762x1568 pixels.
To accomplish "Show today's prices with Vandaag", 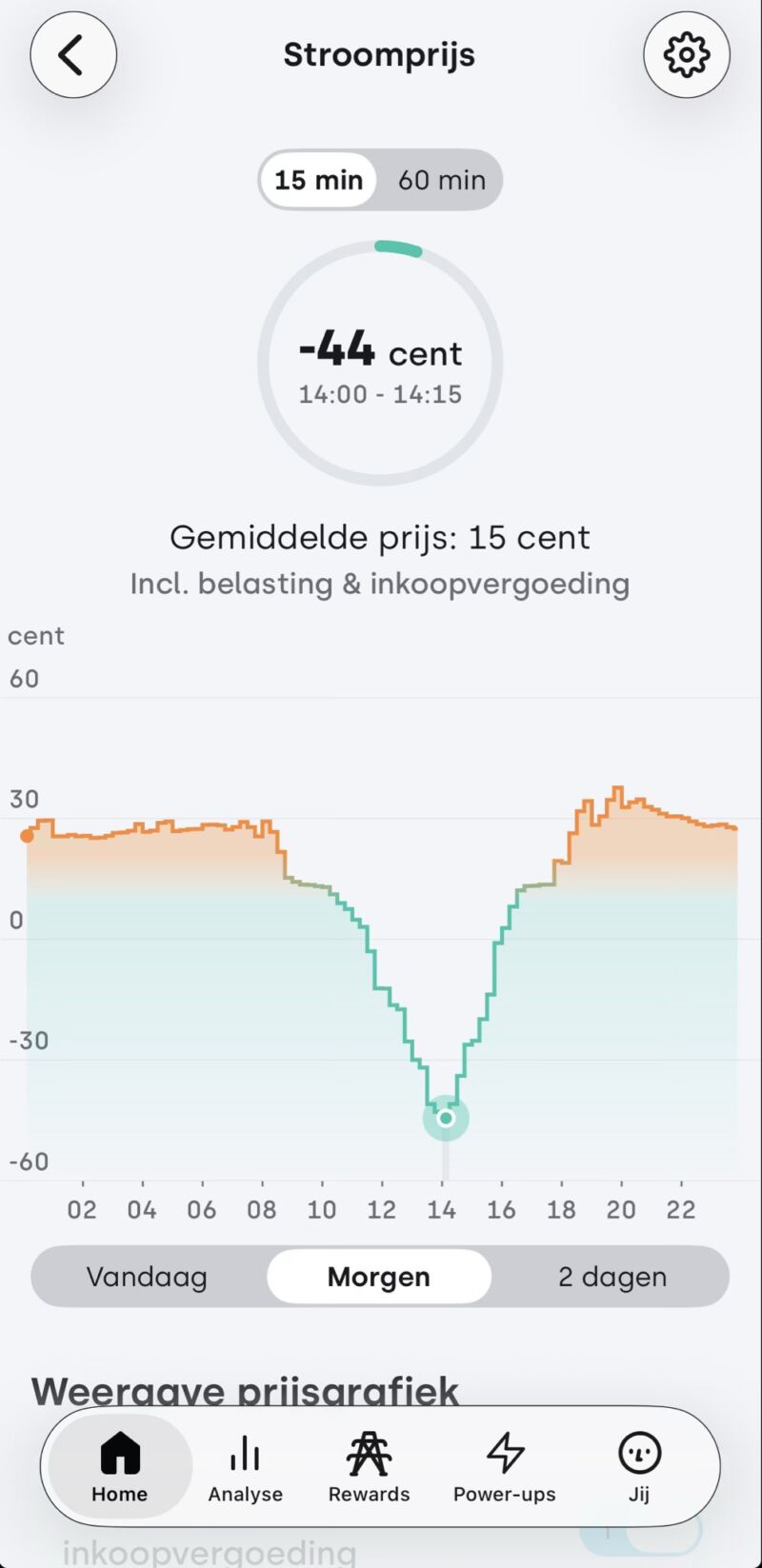I will pos(147,1277).
